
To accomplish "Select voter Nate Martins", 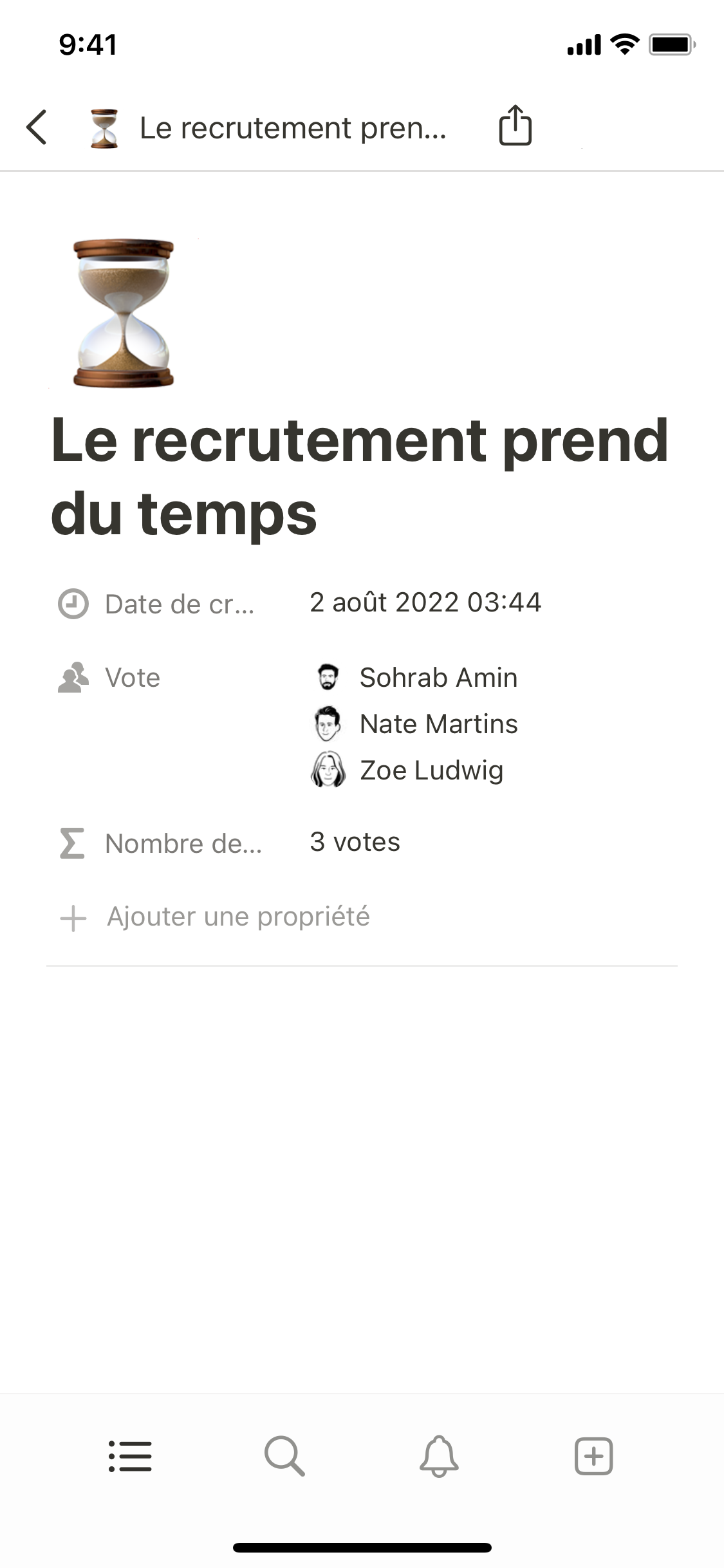I will 438,724.
